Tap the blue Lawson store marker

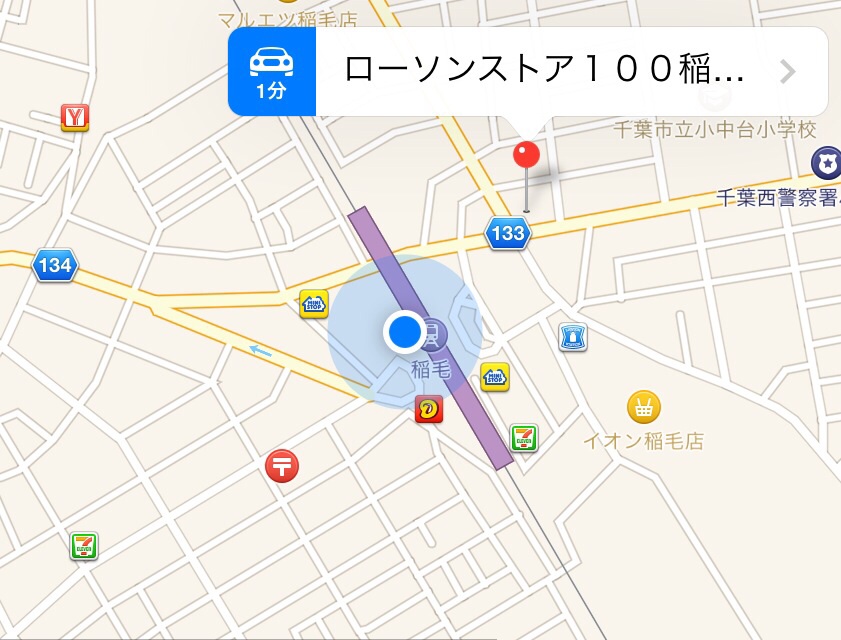tap(573, 337)
